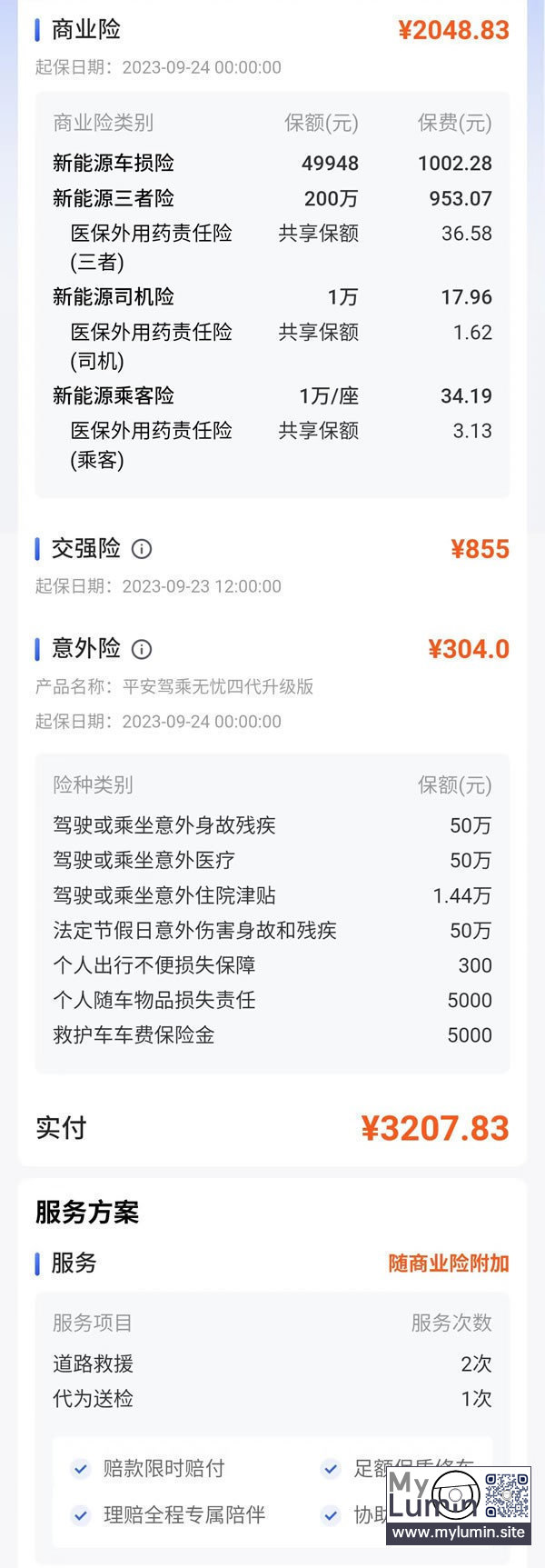Open the info icon beside 意外险

[x=142, y=649]
